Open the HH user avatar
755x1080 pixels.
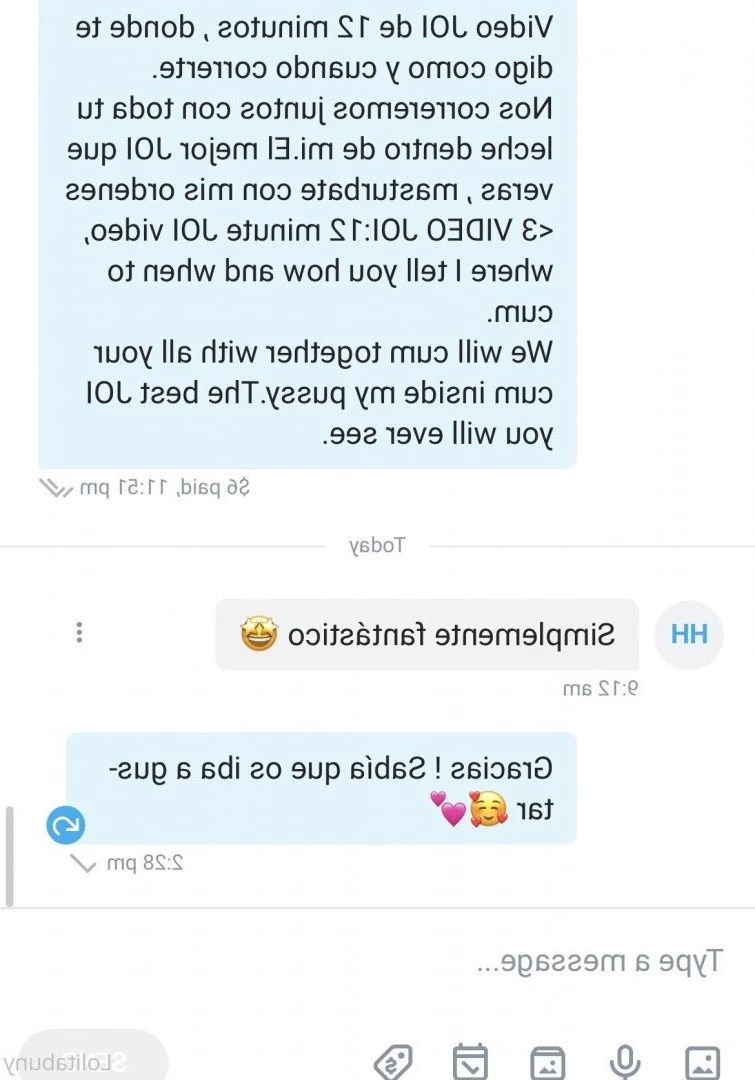(x=689, y=634)
